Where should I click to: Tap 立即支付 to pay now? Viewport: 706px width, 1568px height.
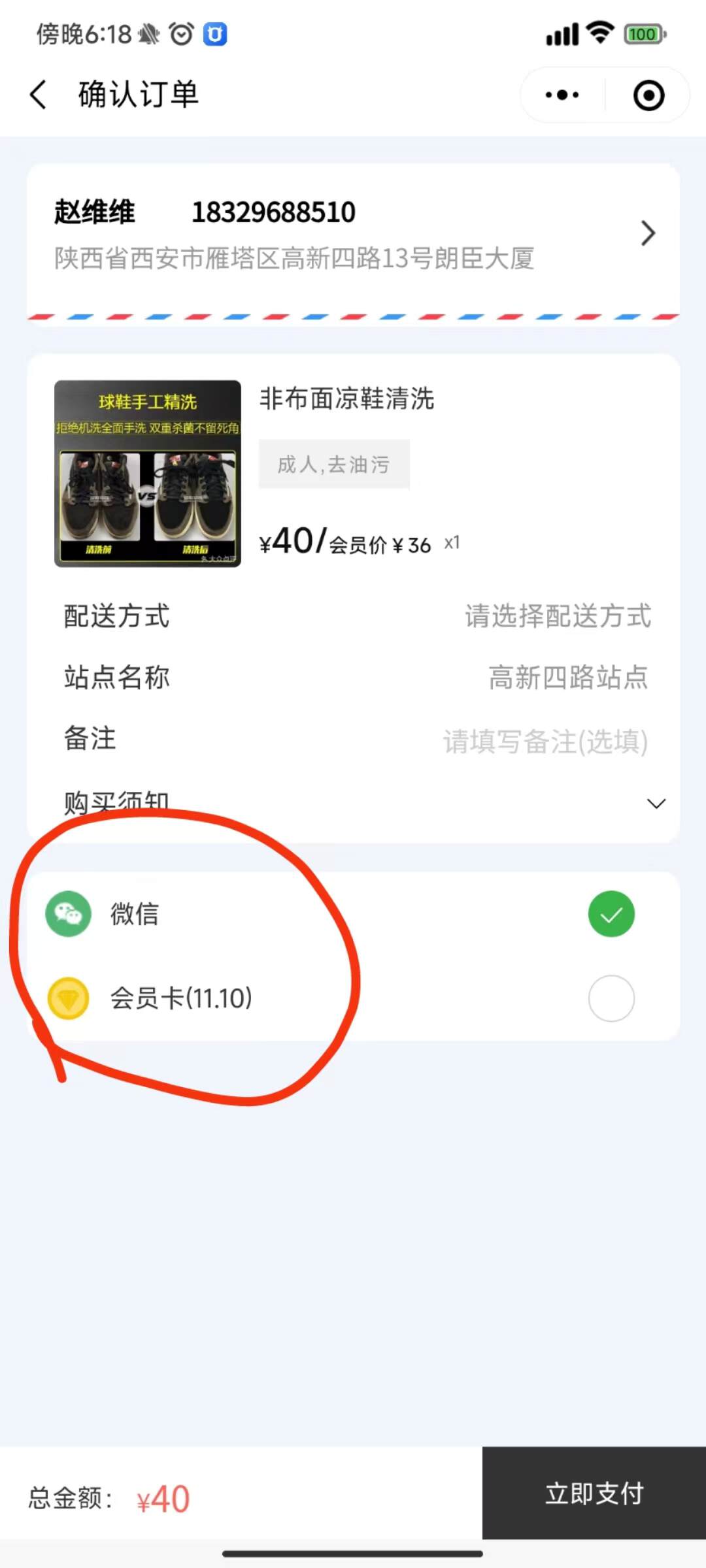point(594,1494)
